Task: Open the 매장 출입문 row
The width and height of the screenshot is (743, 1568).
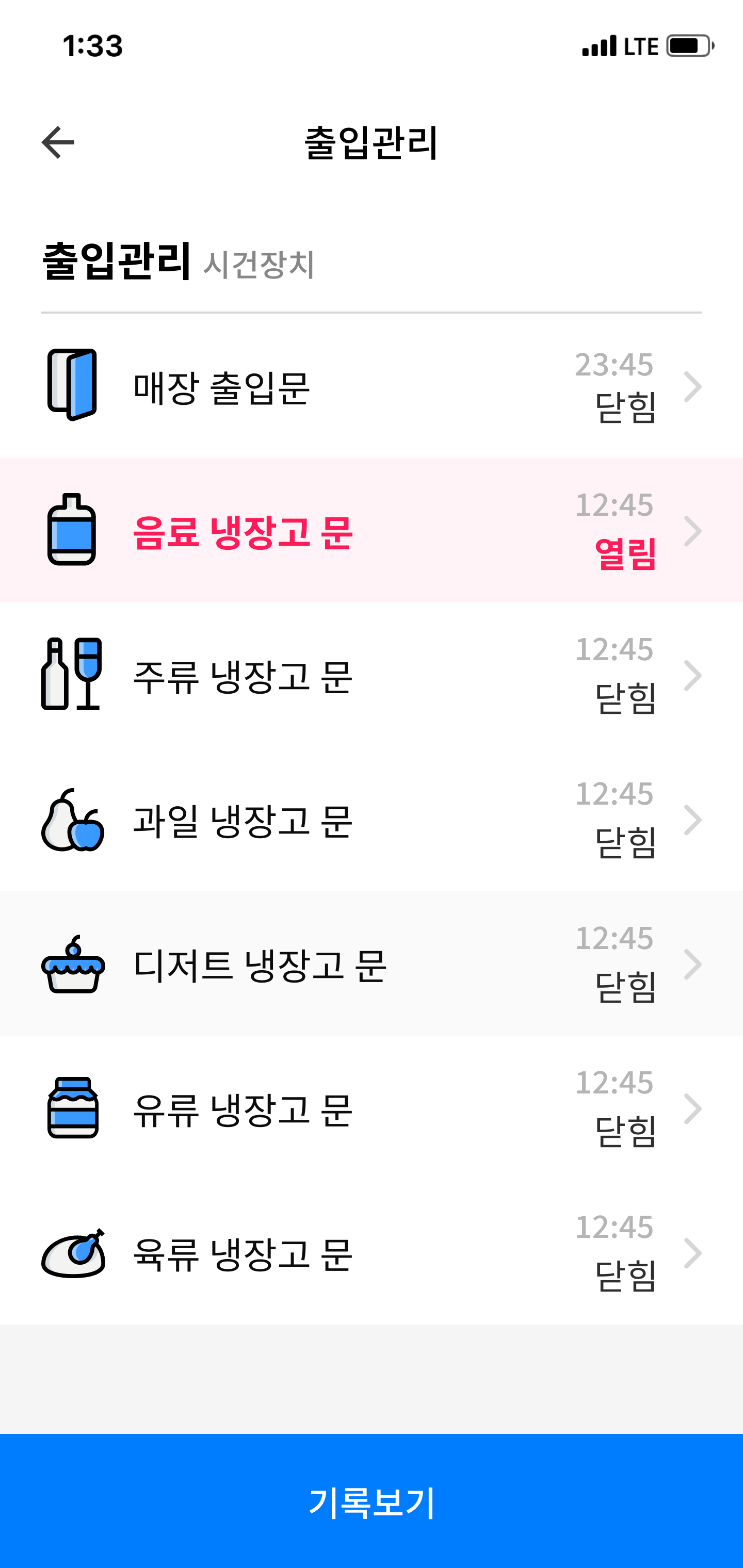Action: tap(372, 386)
